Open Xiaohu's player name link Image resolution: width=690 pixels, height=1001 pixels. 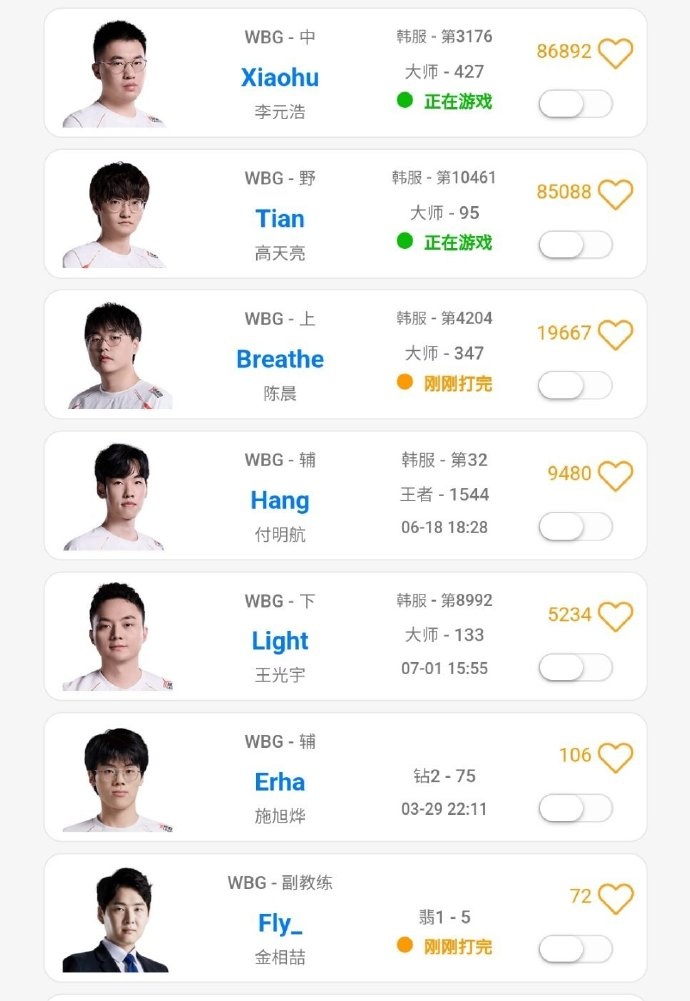[x=280, y=77]
